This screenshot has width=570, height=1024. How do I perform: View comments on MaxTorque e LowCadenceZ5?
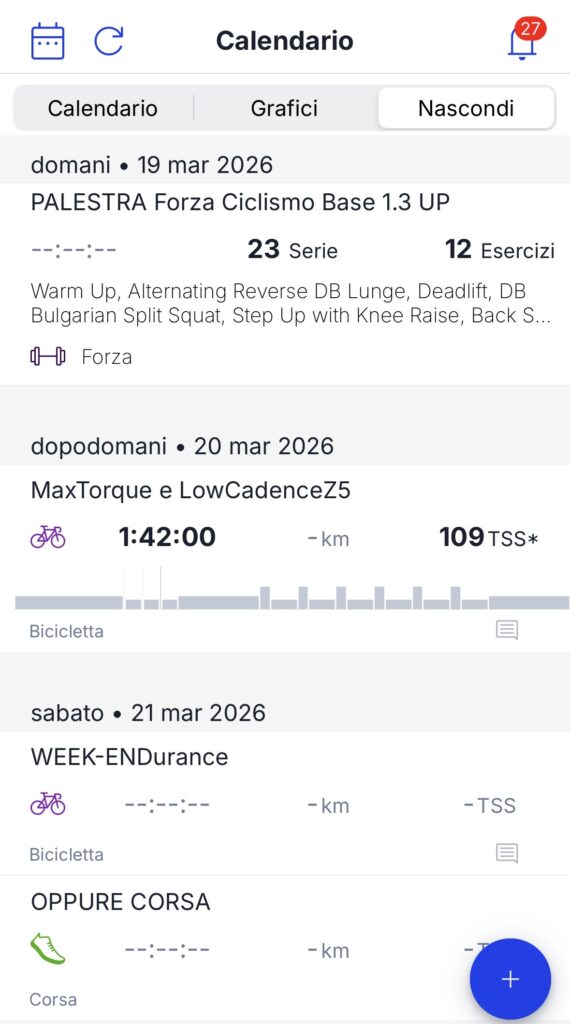pos(507,630)
